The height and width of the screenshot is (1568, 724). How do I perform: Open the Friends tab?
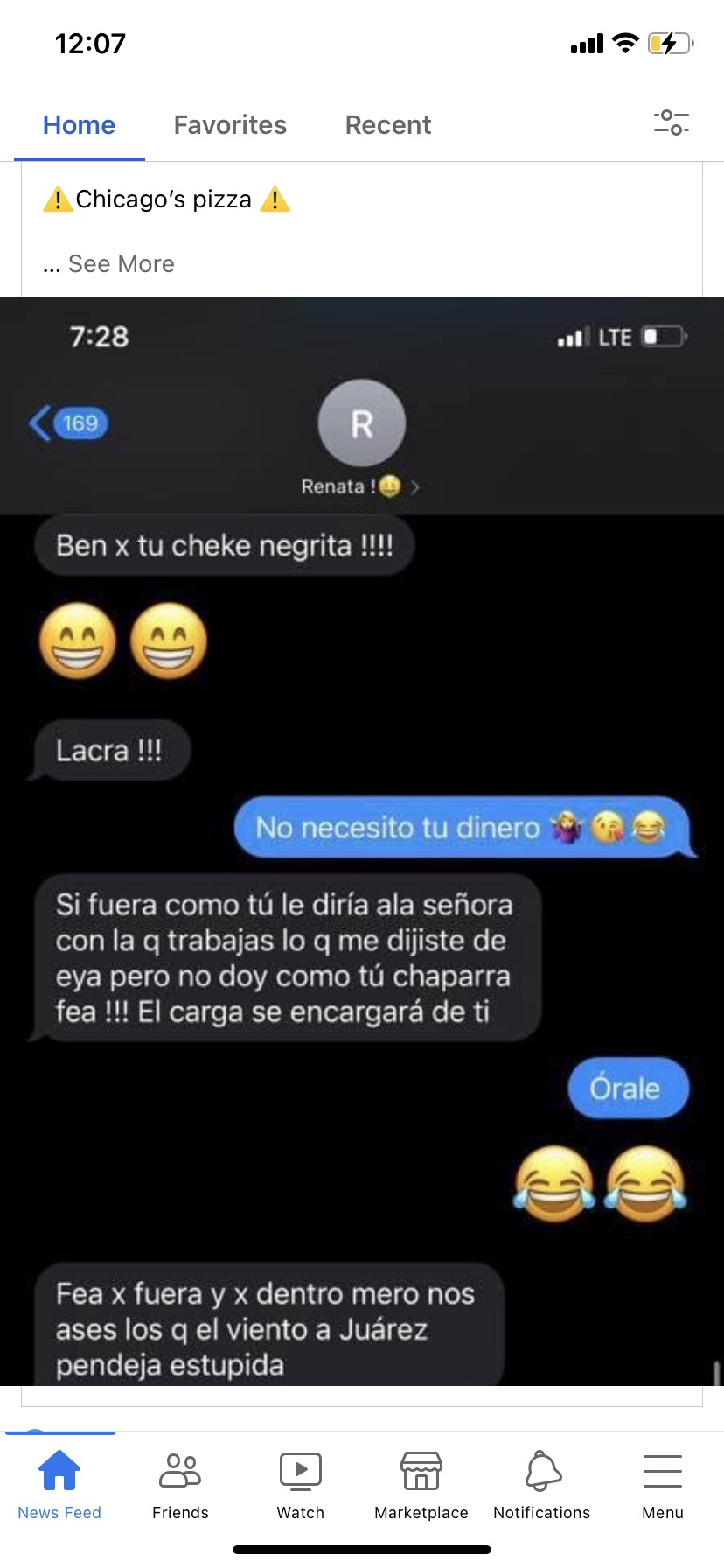(x=180, y=1484)
